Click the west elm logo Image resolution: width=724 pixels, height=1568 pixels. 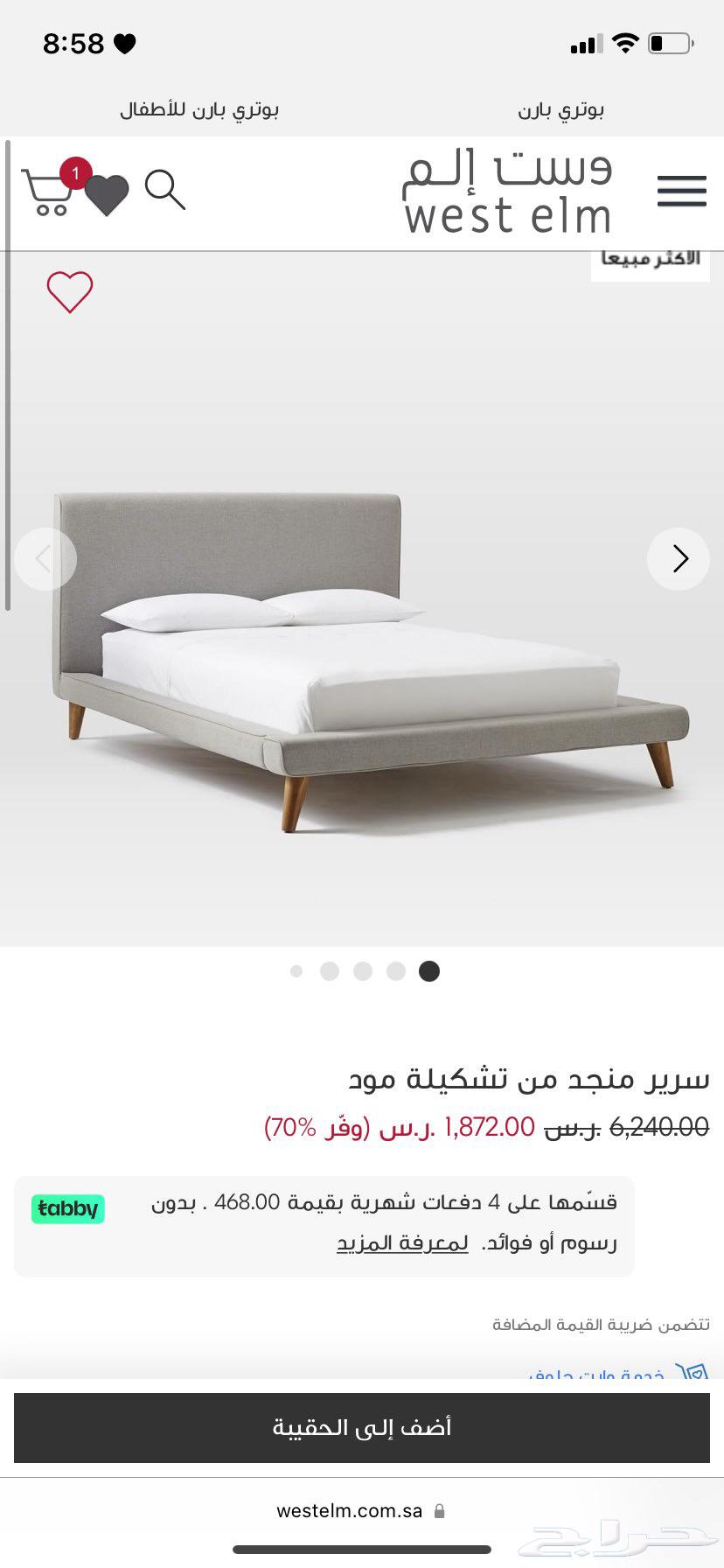click(507, 191)
